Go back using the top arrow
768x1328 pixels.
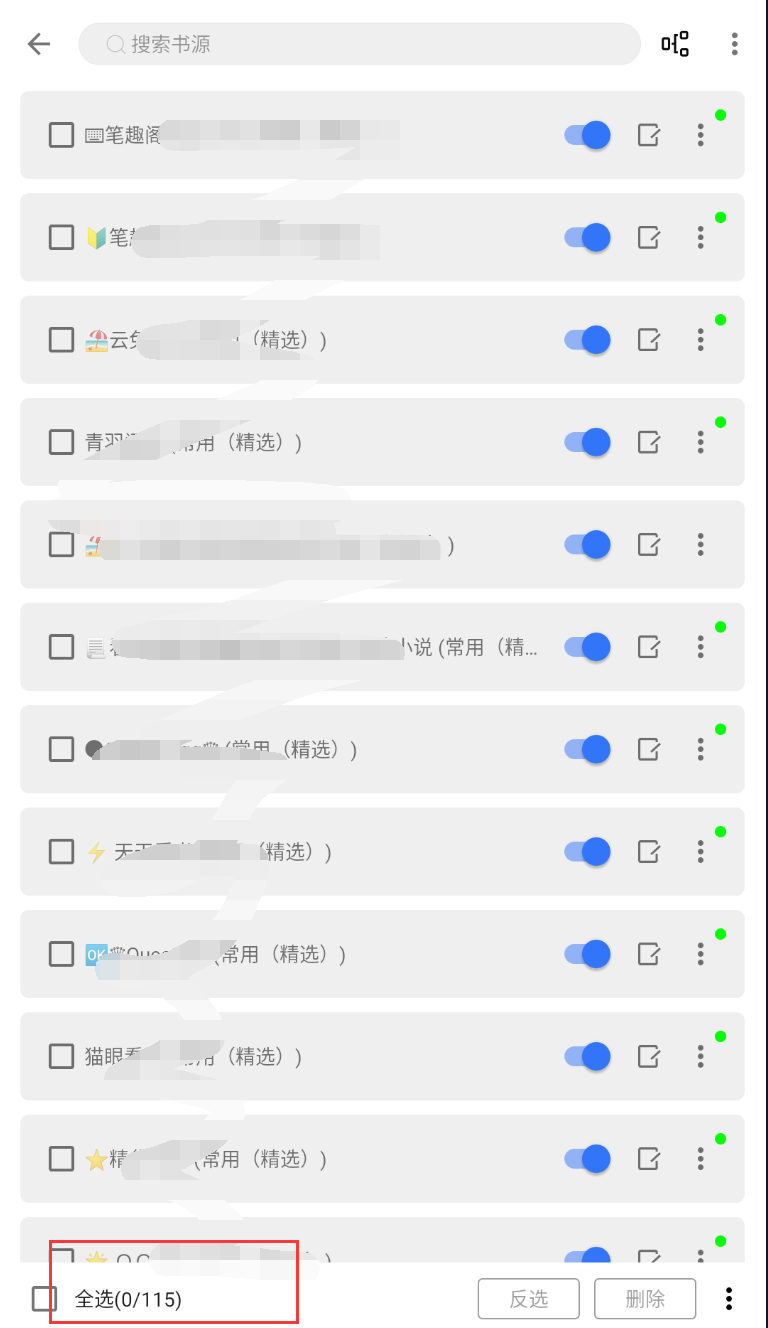coord(39,44)
